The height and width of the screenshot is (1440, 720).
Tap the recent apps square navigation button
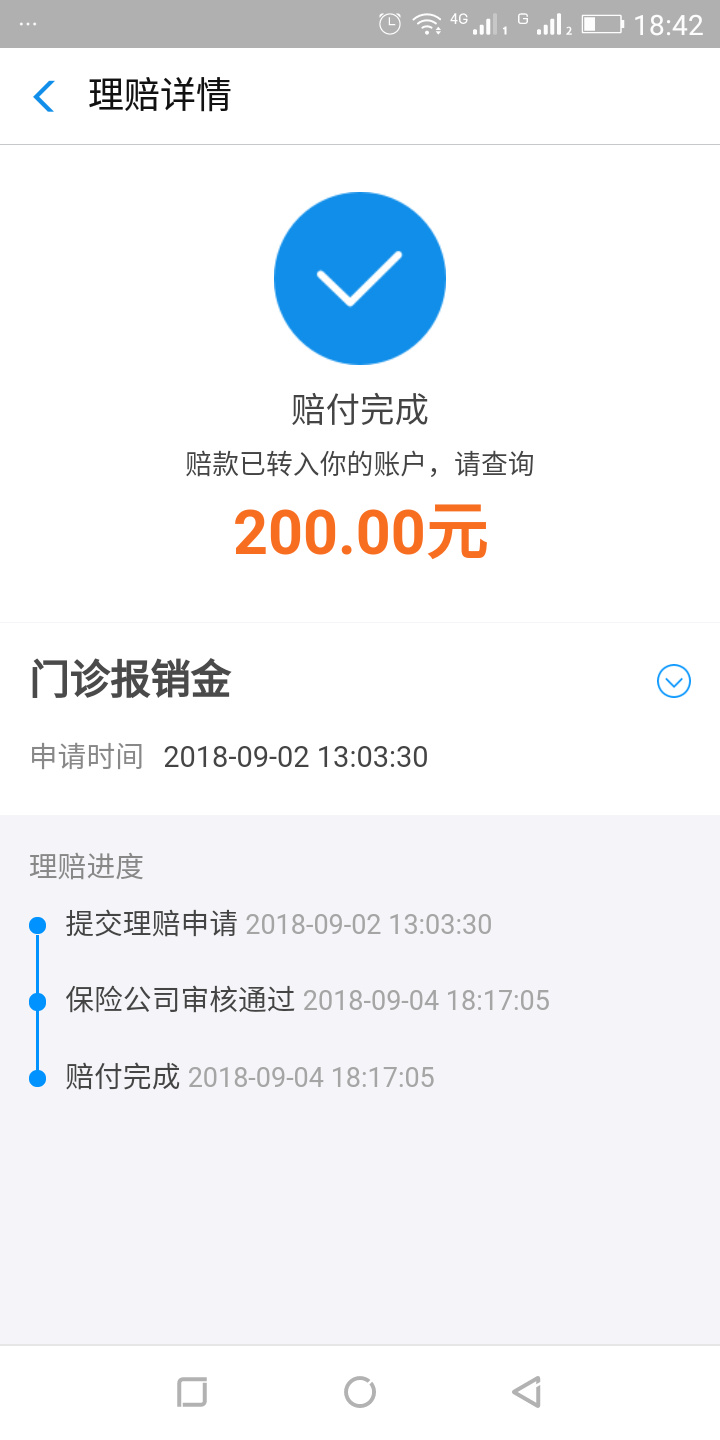point(192,1391)
